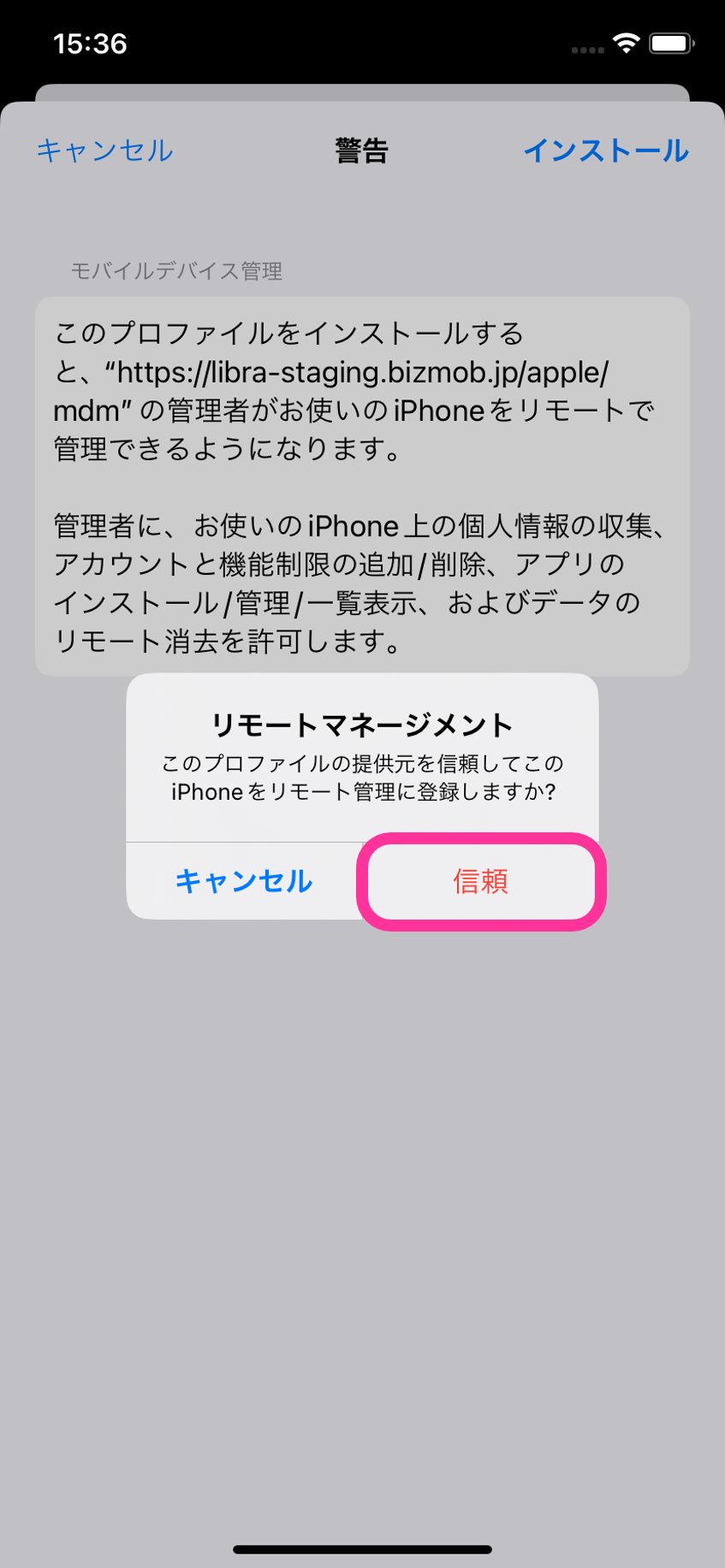Screen dimensions: 725x1568
Task: Tap キャンセル in the remote management dialog
Action: pyautogui.click(x=243, y=881)
